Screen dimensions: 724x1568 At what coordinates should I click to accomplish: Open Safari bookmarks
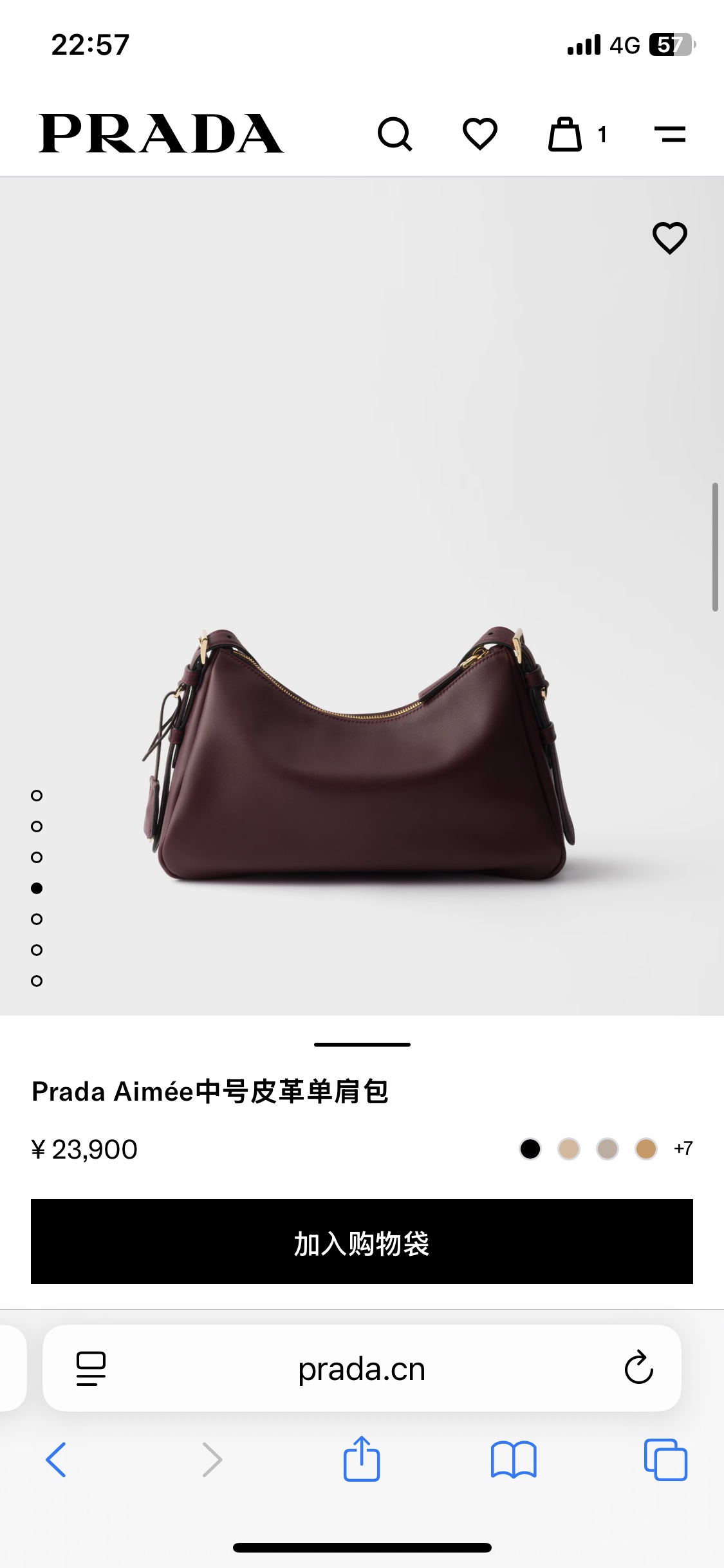[x=513, y=1460]
